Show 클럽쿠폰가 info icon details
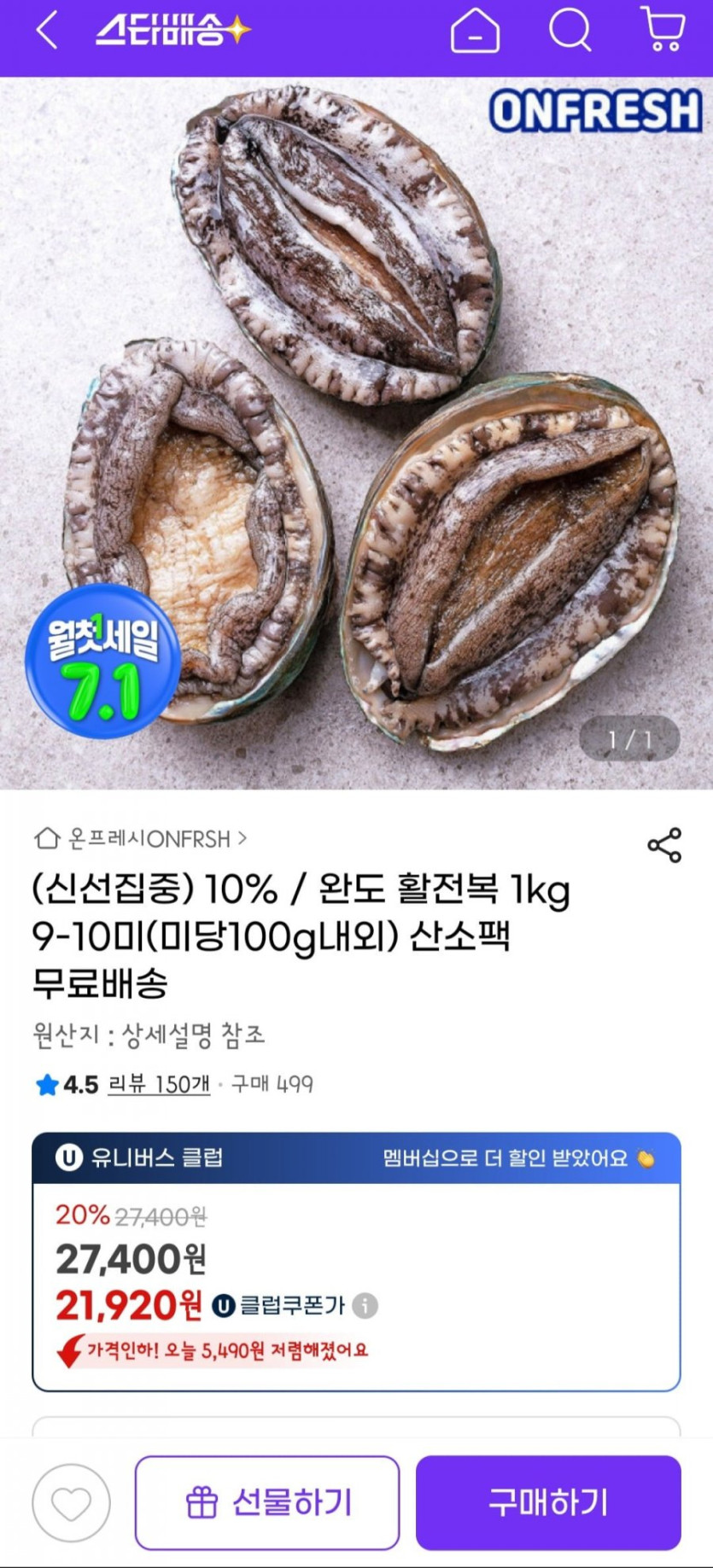Viewport: 713px width, 1568px height. [365, 1306]
